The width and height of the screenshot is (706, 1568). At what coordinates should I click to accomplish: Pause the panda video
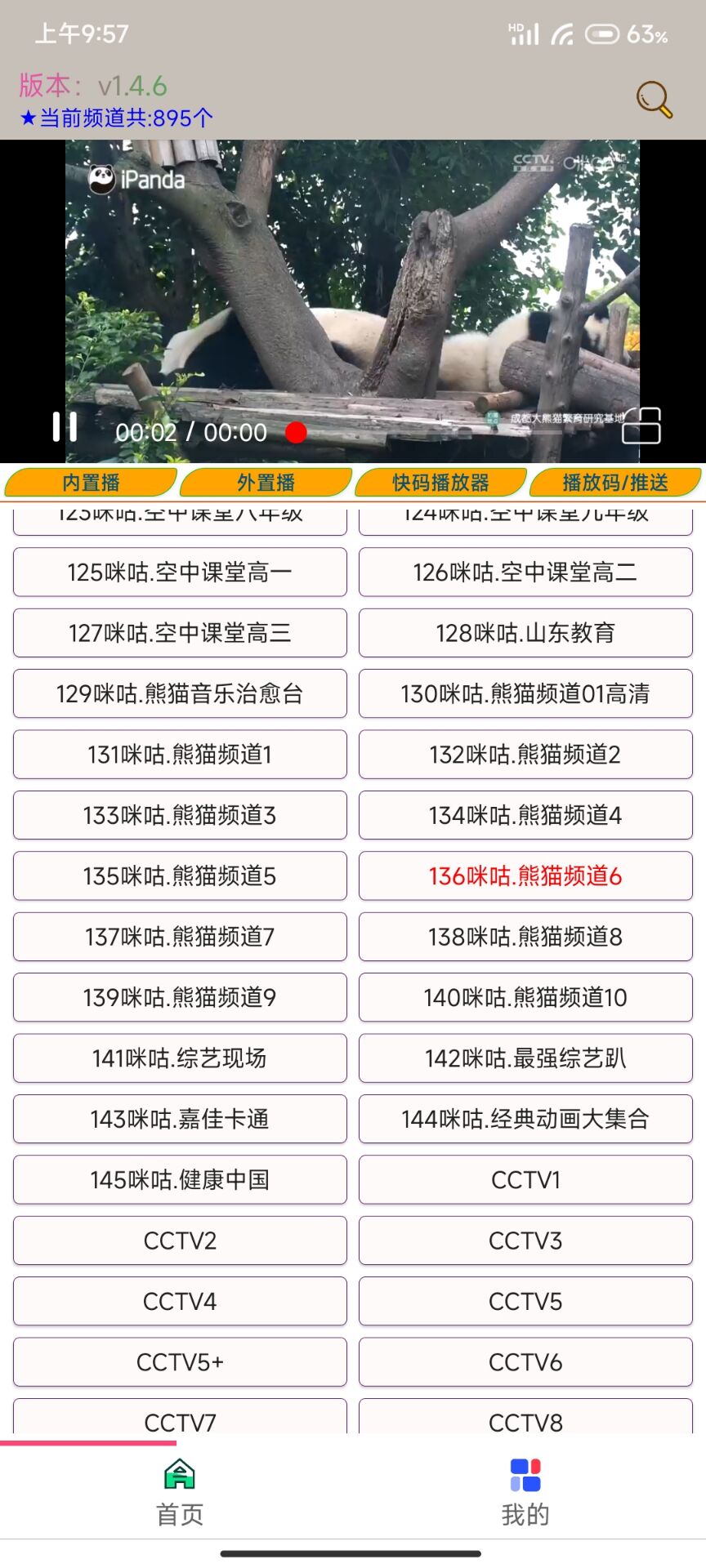click(65, 427)
